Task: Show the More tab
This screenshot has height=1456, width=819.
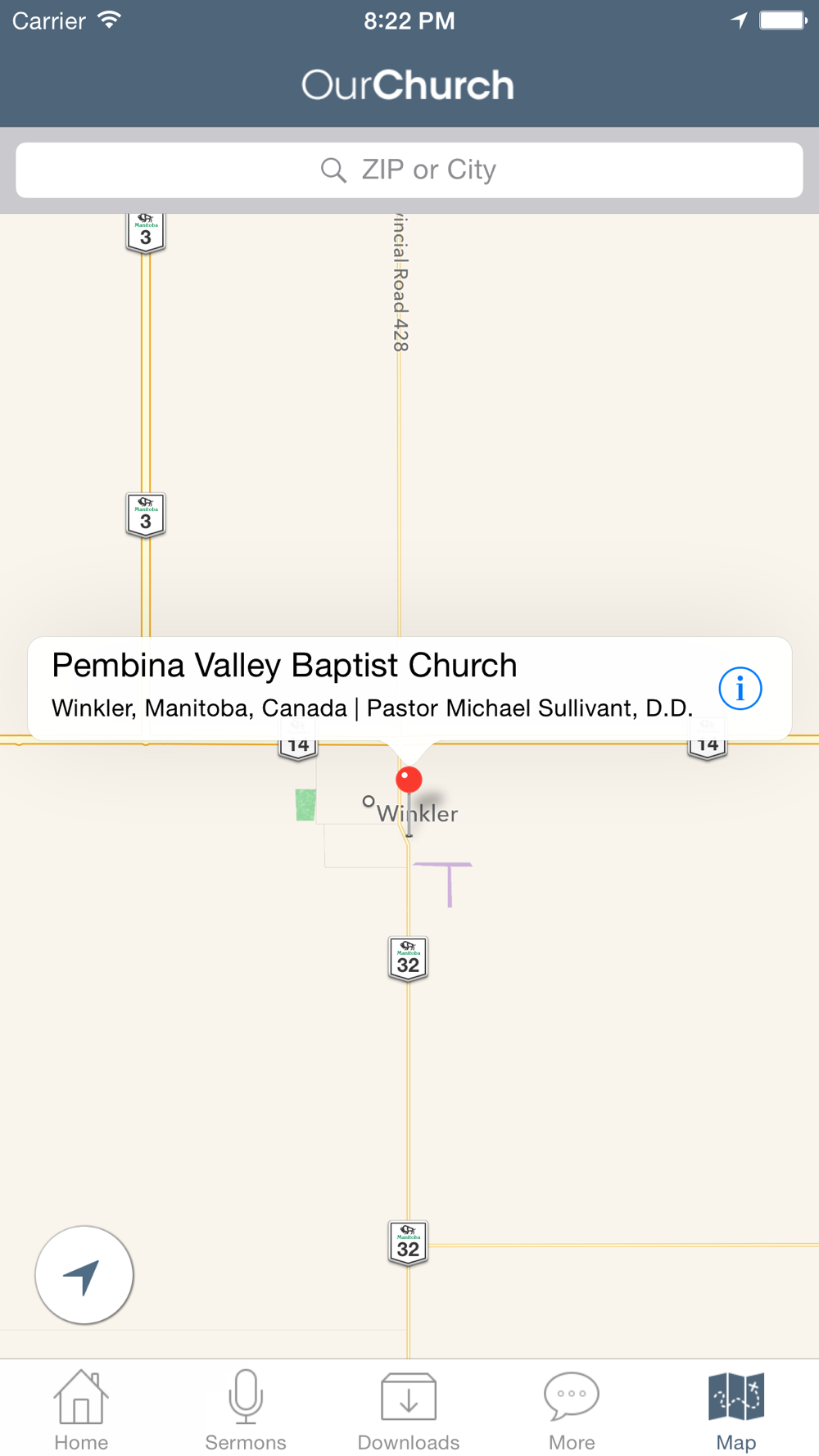Action: pyautogui.click(x=572, y=1410)
